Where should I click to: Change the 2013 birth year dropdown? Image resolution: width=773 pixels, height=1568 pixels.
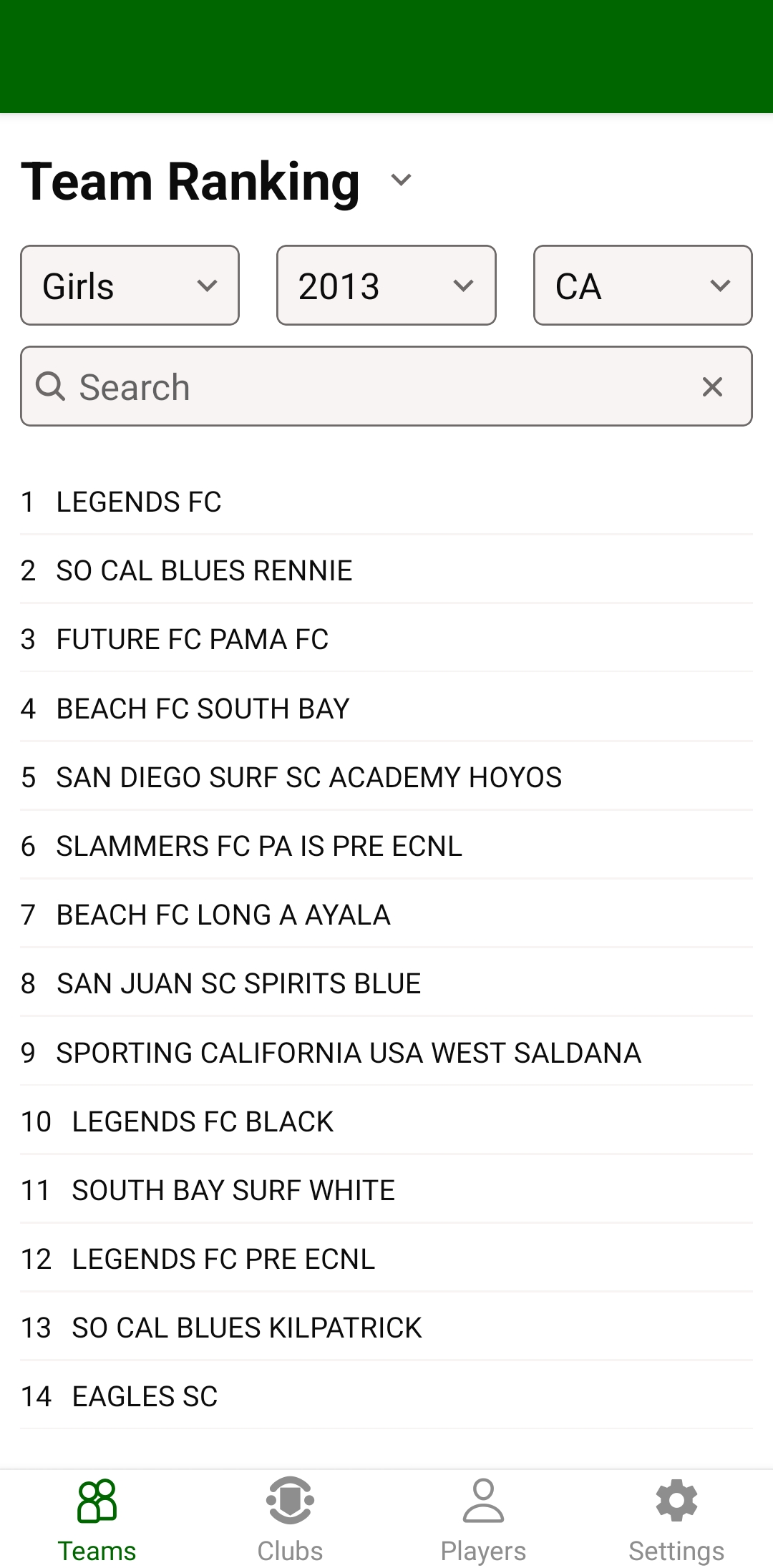386,286
